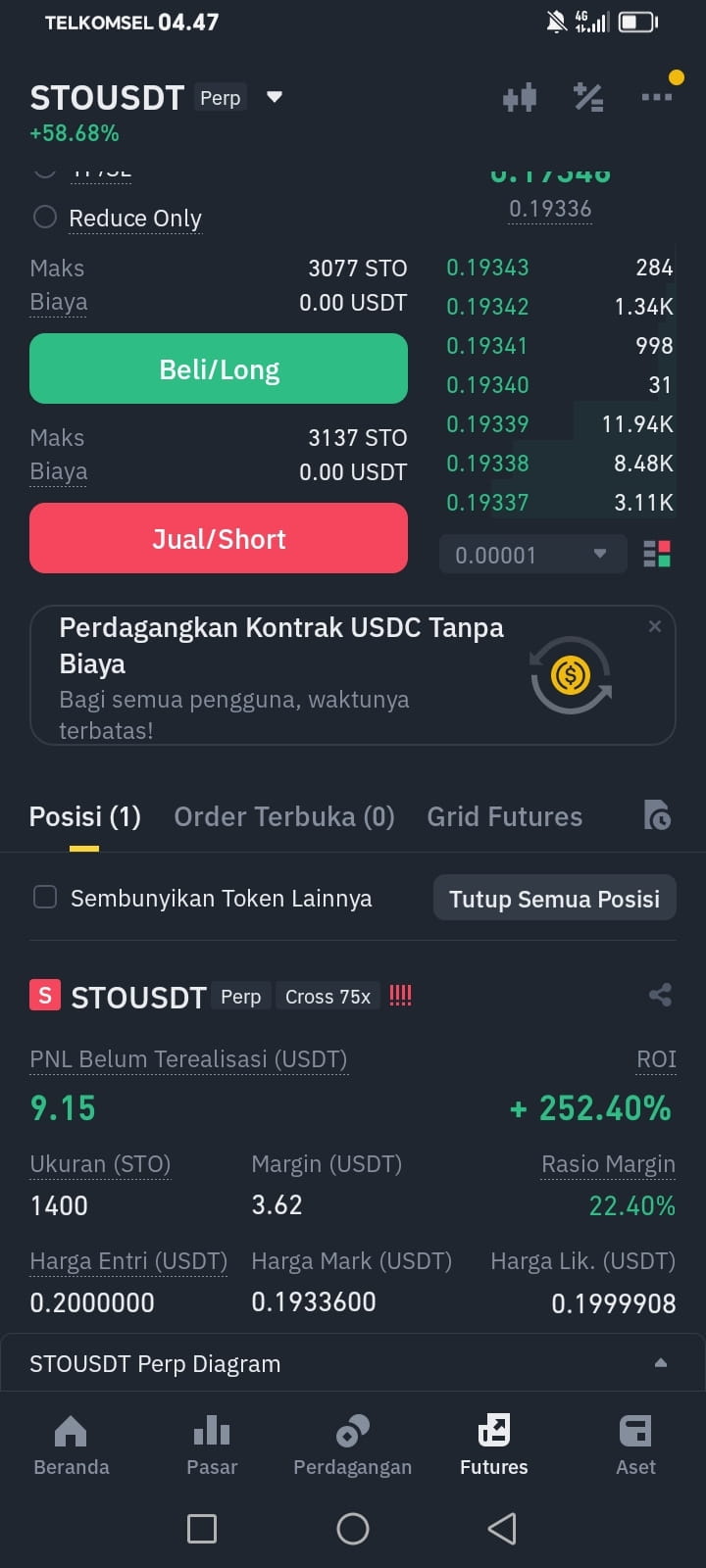The image size is (706, 1568).
Task: Change the order book layout view
Action: point(657,555)
